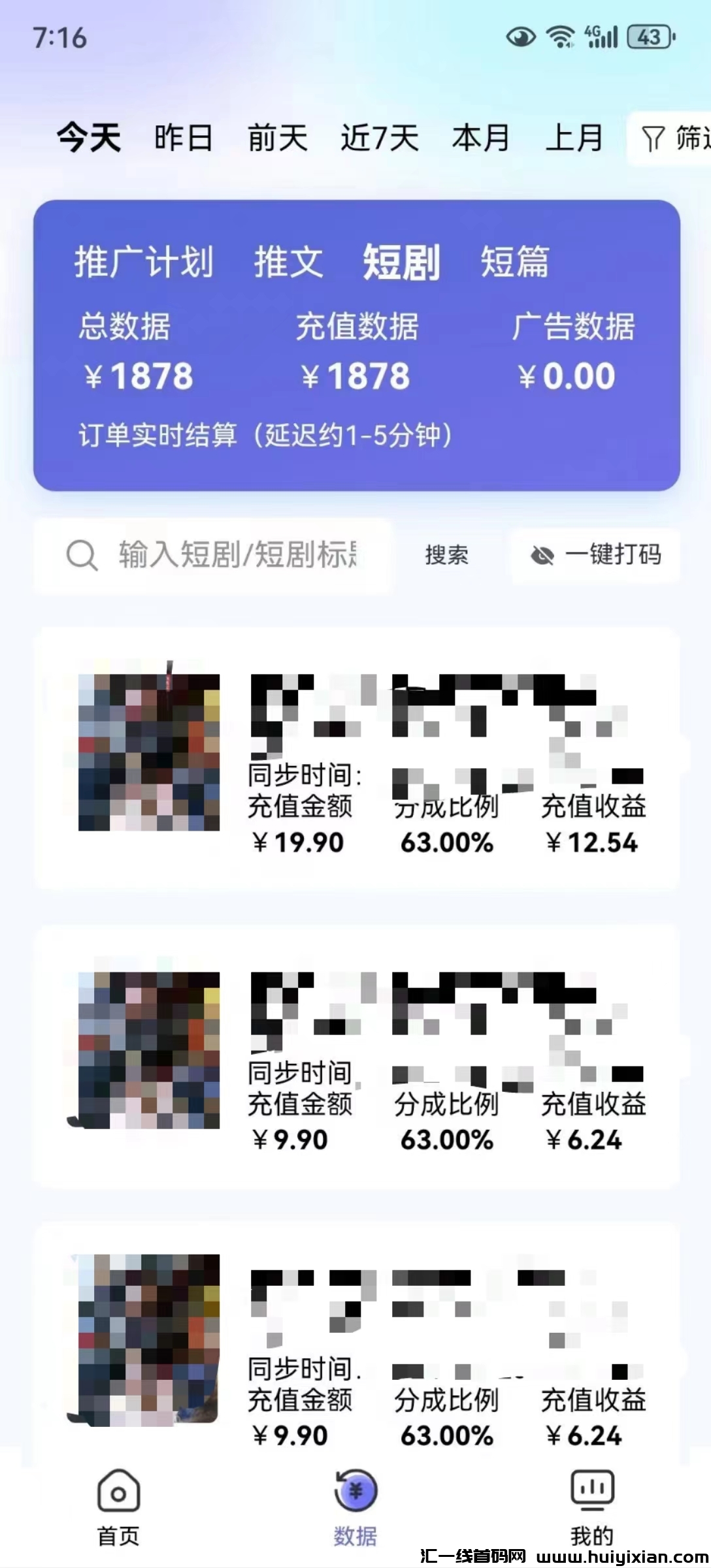Tap the 昨日 yesterday filter button
This screenshot has width=711, height=1568.
[184, 137]
